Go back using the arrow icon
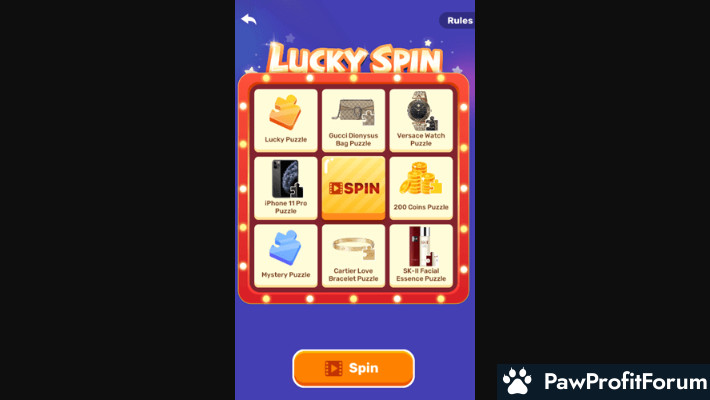Image resolution: width=710 pixels, height=400 pixels. coord(249,19)
